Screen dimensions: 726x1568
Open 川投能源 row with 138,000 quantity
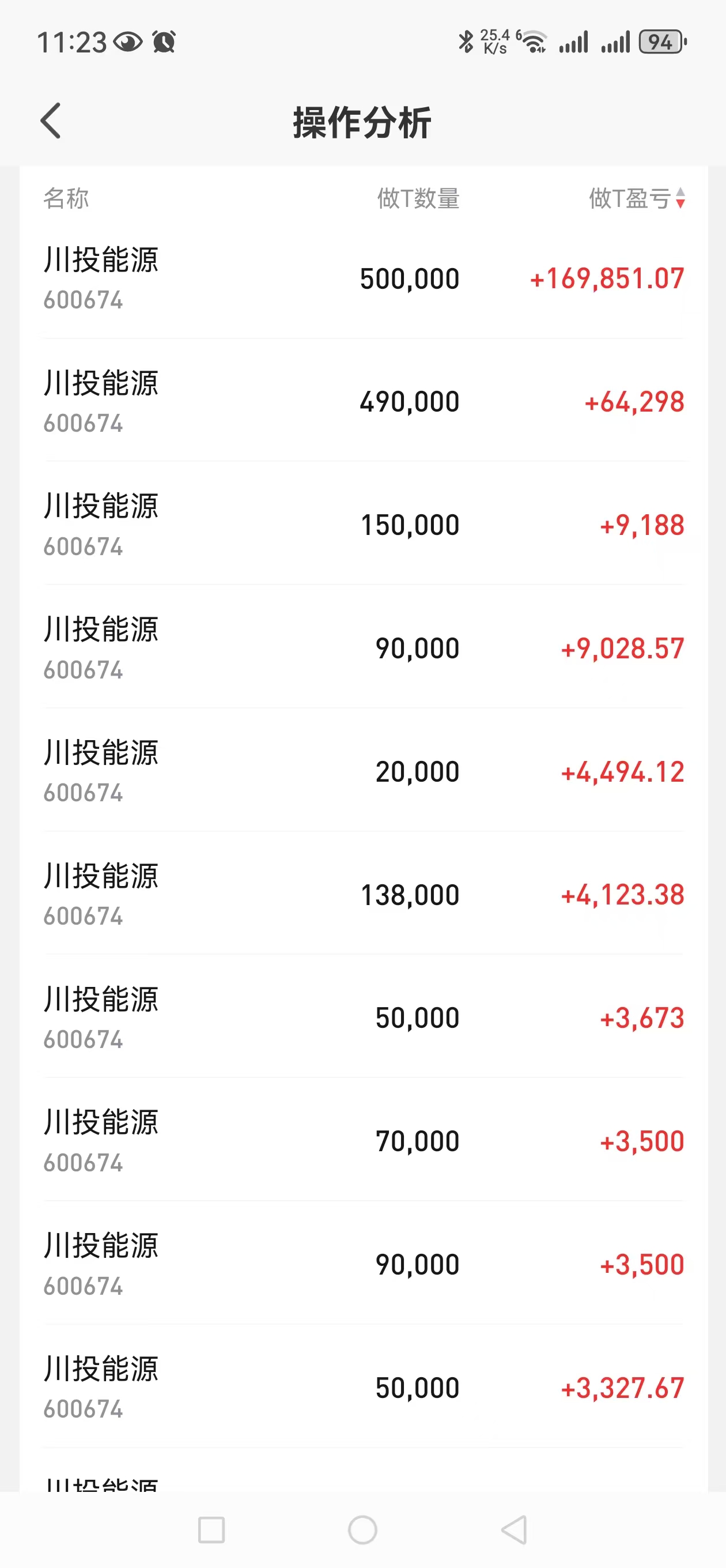364,895
